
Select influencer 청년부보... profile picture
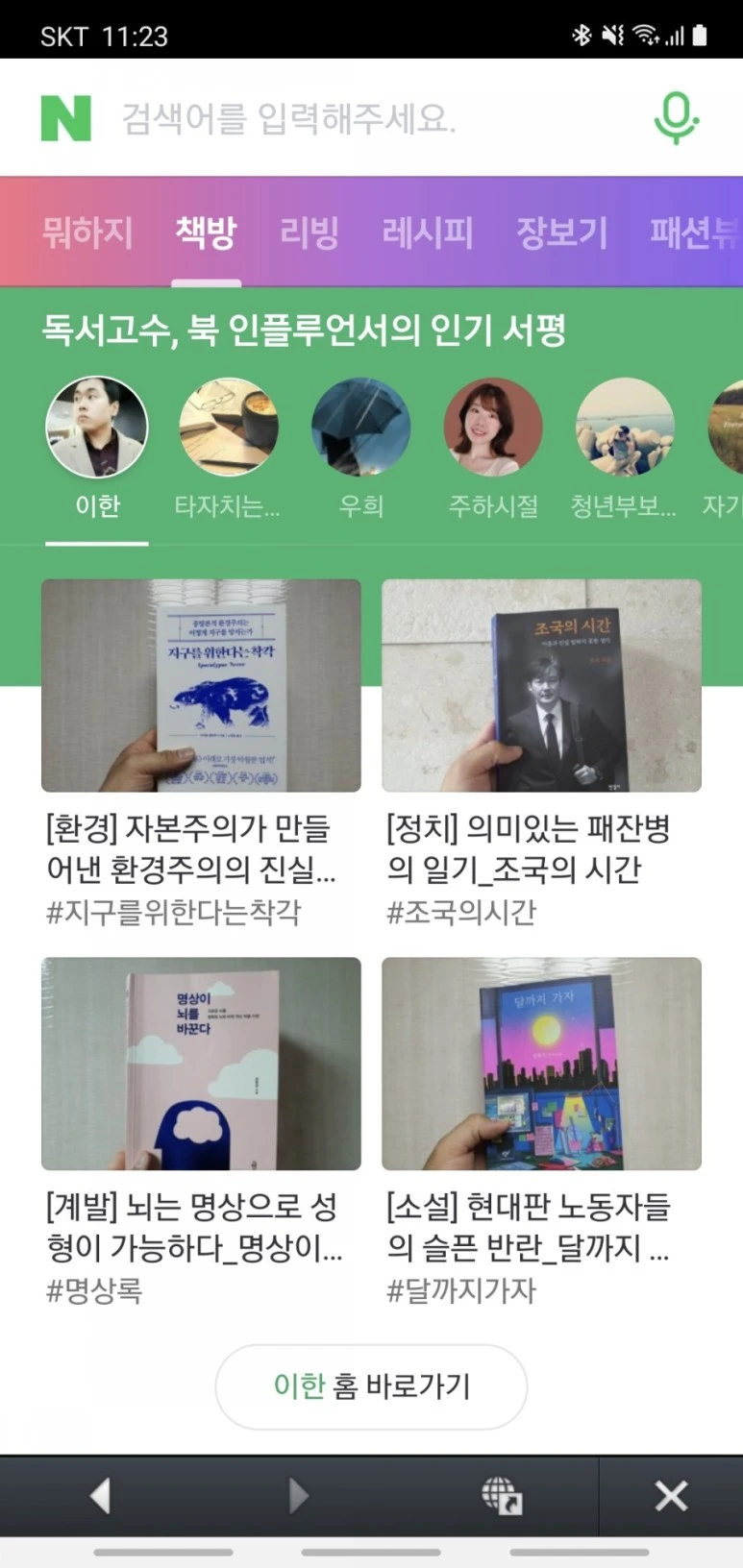(x=625, y=427)
